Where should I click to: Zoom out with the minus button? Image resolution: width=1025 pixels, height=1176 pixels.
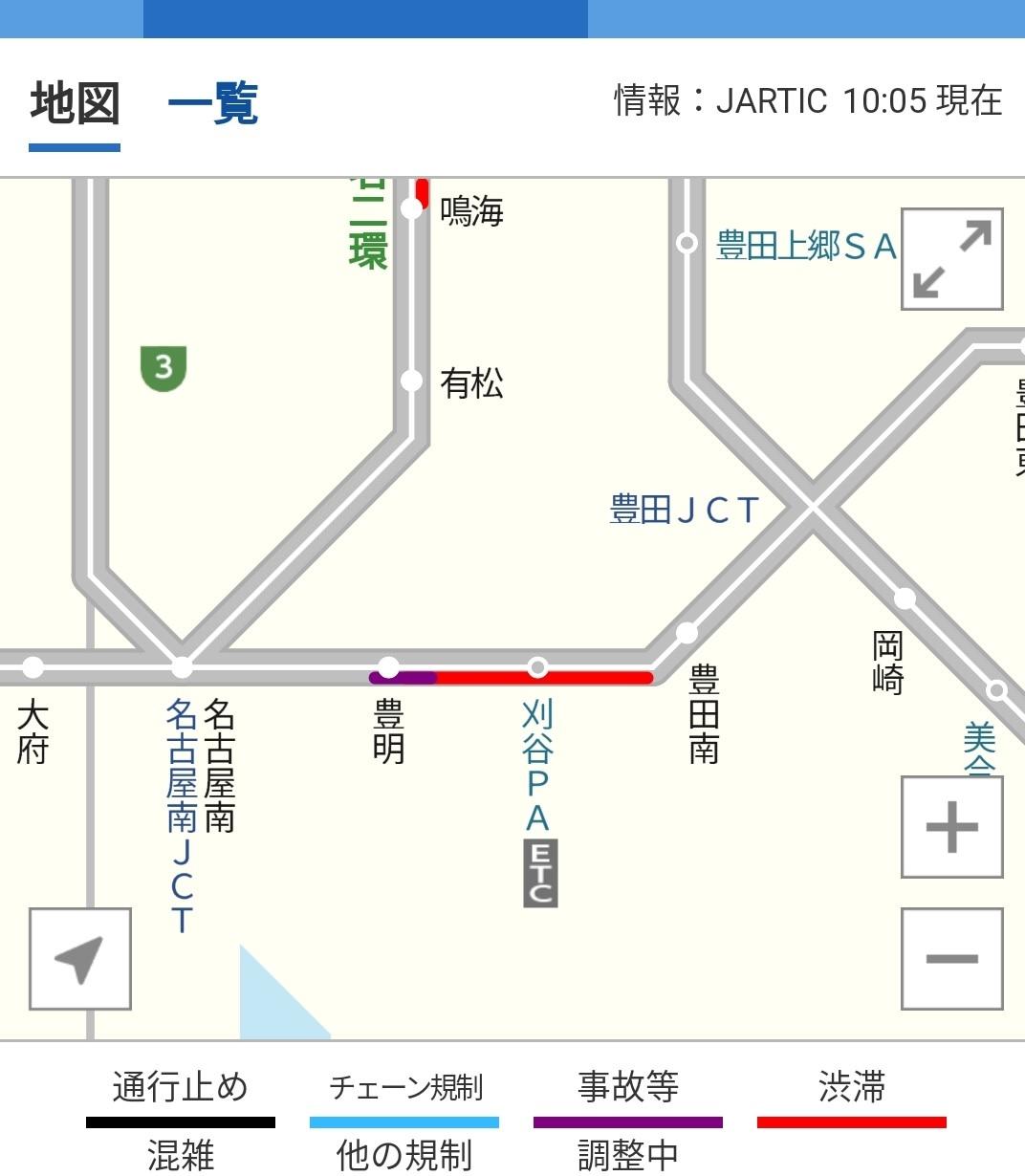point(951,958)
